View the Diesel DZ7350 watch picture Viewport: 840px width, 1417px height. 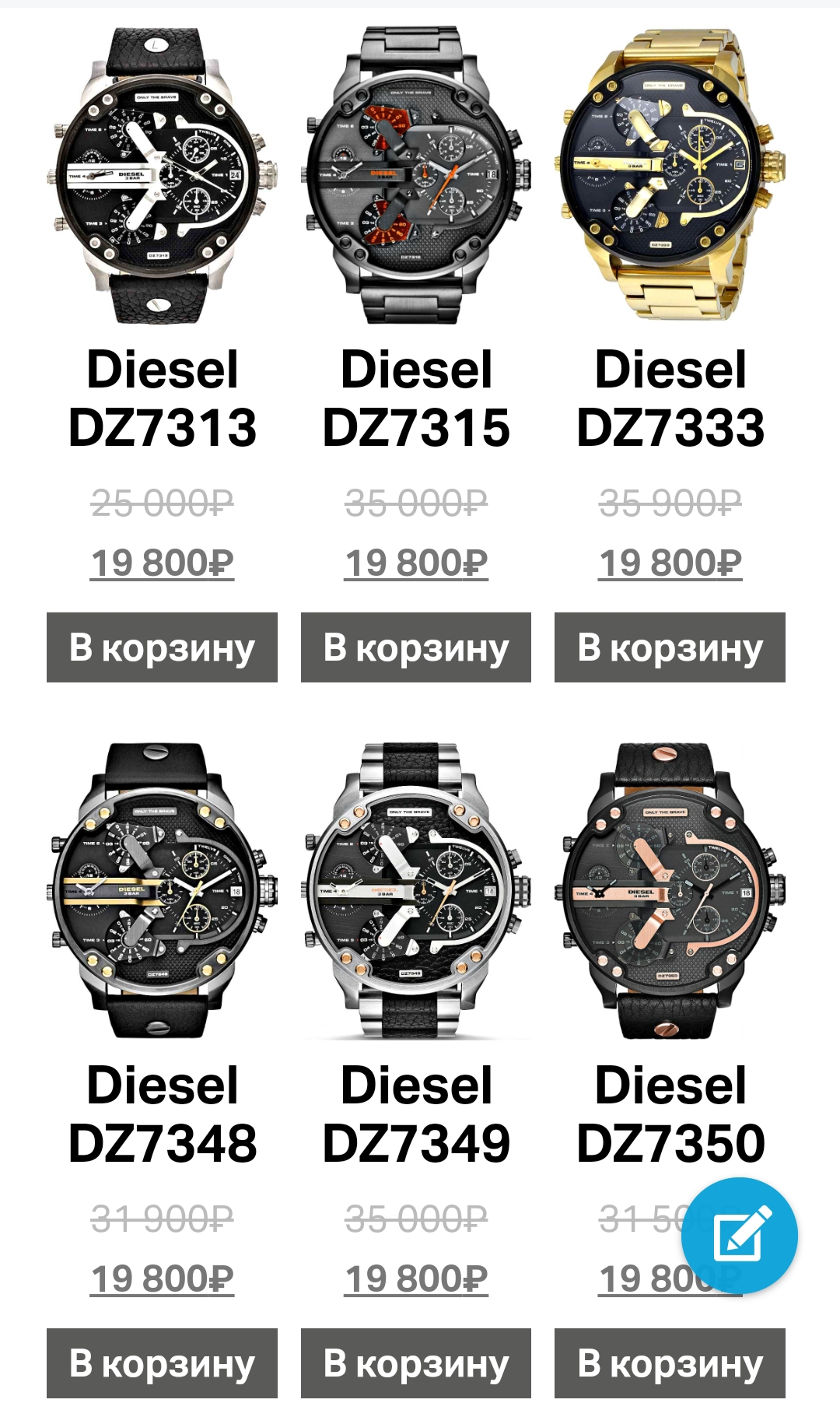point(670,890)
